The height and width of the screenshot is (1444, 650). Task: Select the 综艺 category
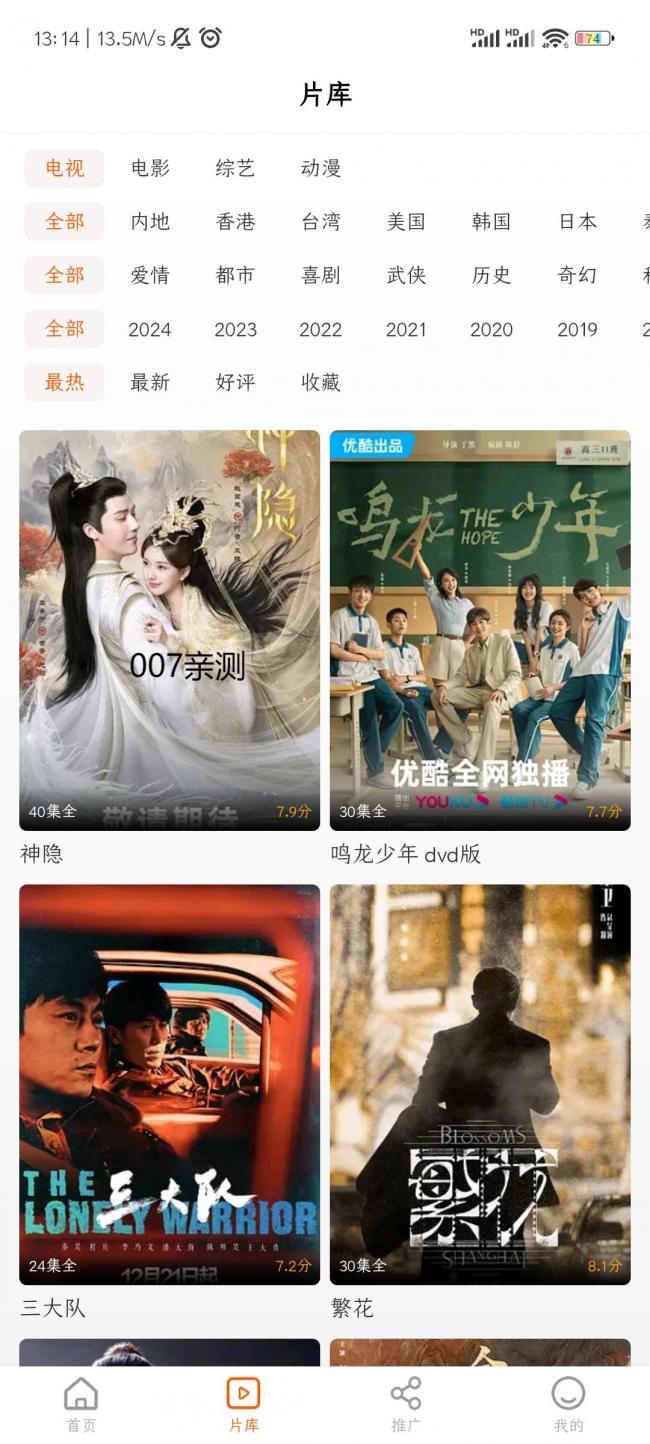pos(235,168)
